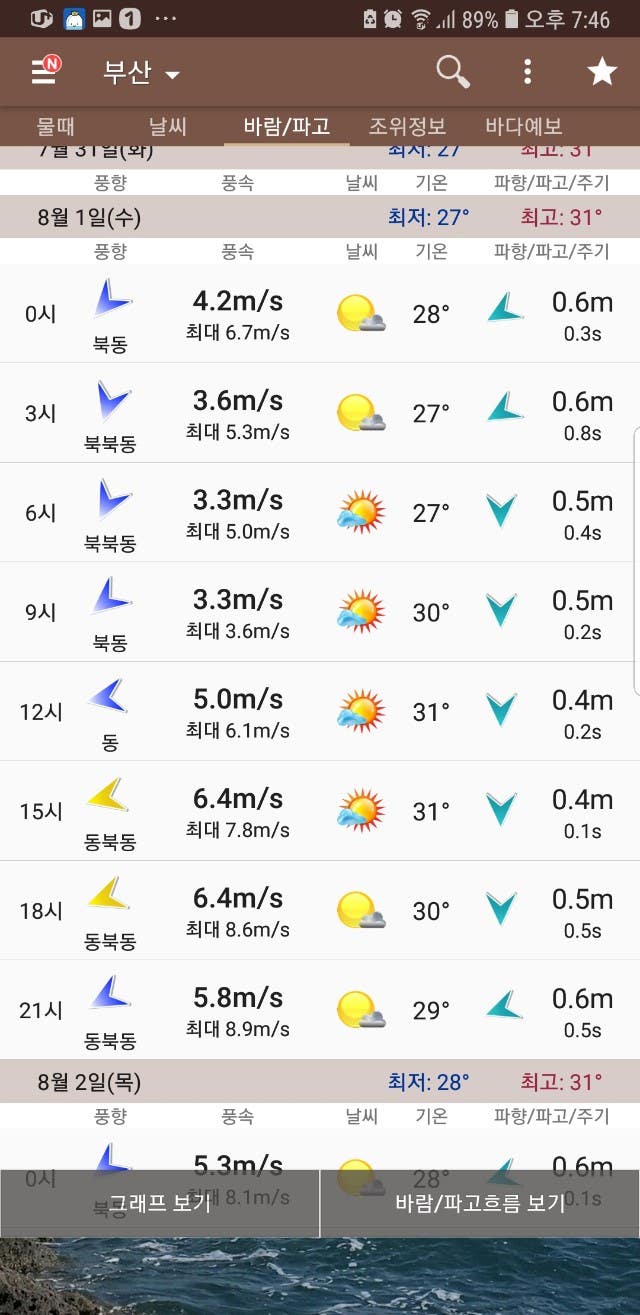This screenshot has width=640, height=1315.
Task: Tap the search magnifier icon
Action: click(453, 71)
